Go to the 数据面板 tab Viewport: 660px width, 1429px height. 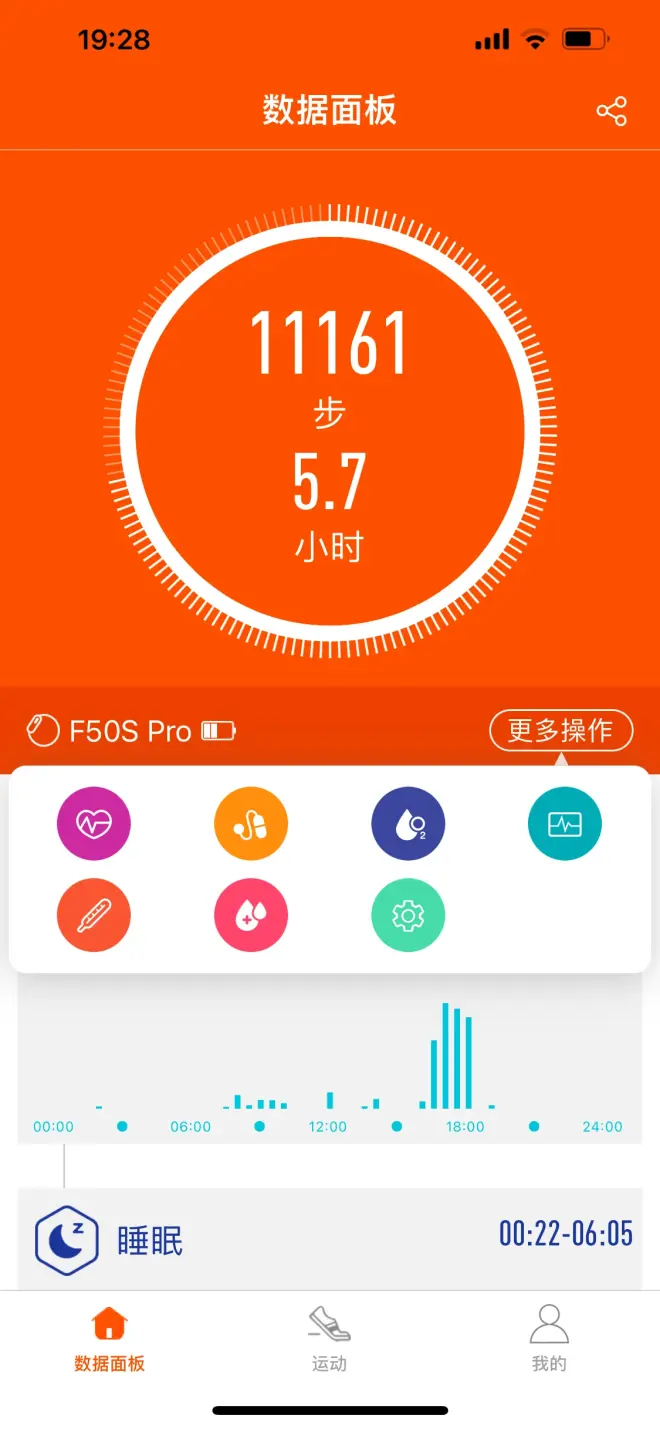point(110,1339)
